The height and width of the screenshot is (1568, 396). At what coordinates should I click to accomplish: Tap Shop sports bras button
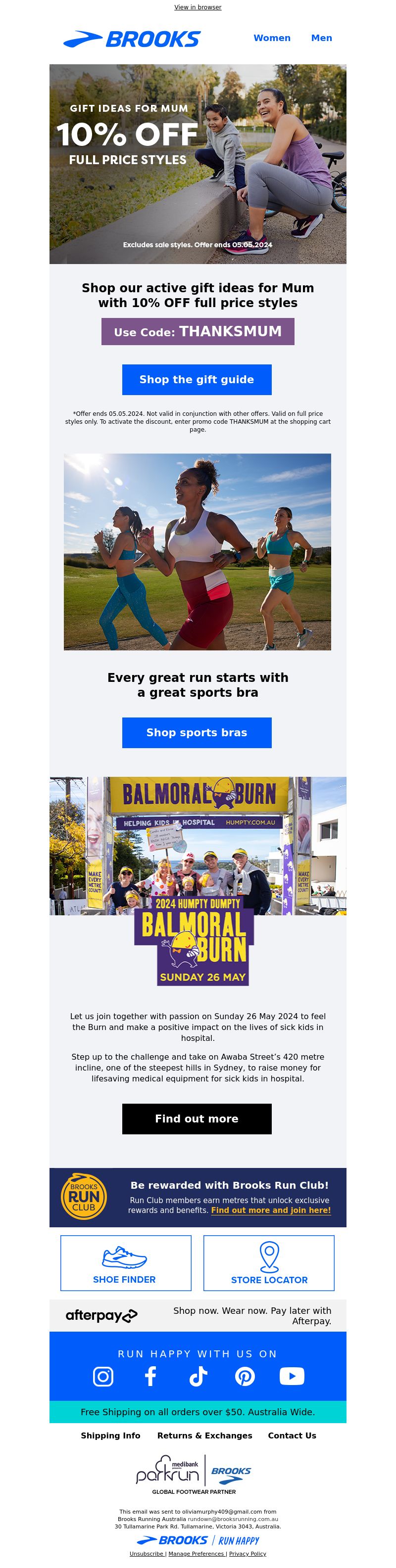196,732
